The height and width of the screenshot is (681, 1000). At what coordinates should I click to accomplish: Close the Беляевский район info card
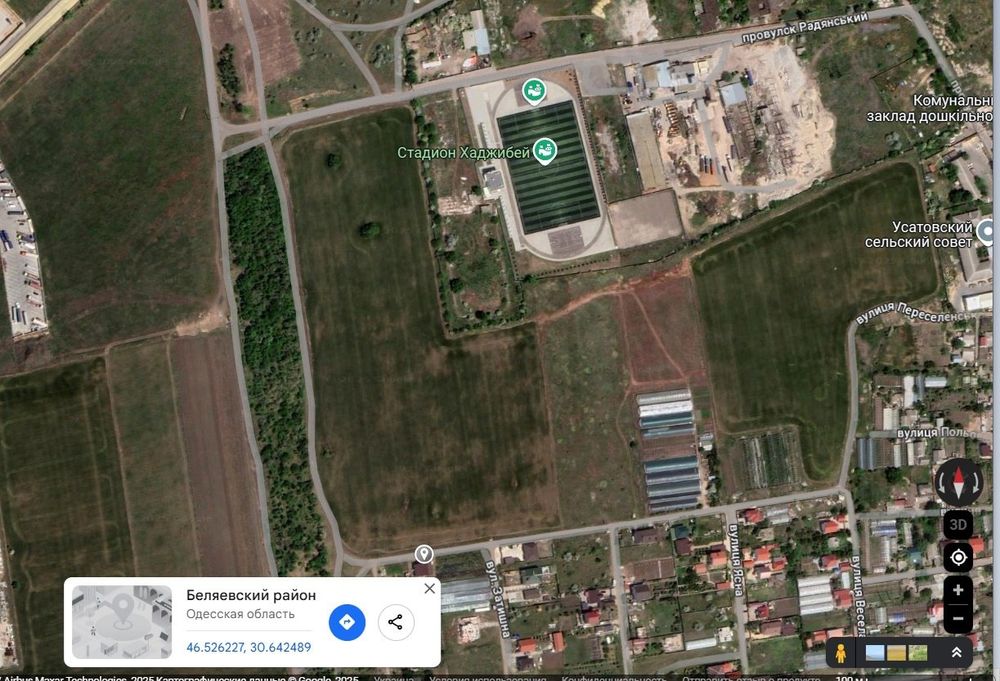click(x=429, y=588)
